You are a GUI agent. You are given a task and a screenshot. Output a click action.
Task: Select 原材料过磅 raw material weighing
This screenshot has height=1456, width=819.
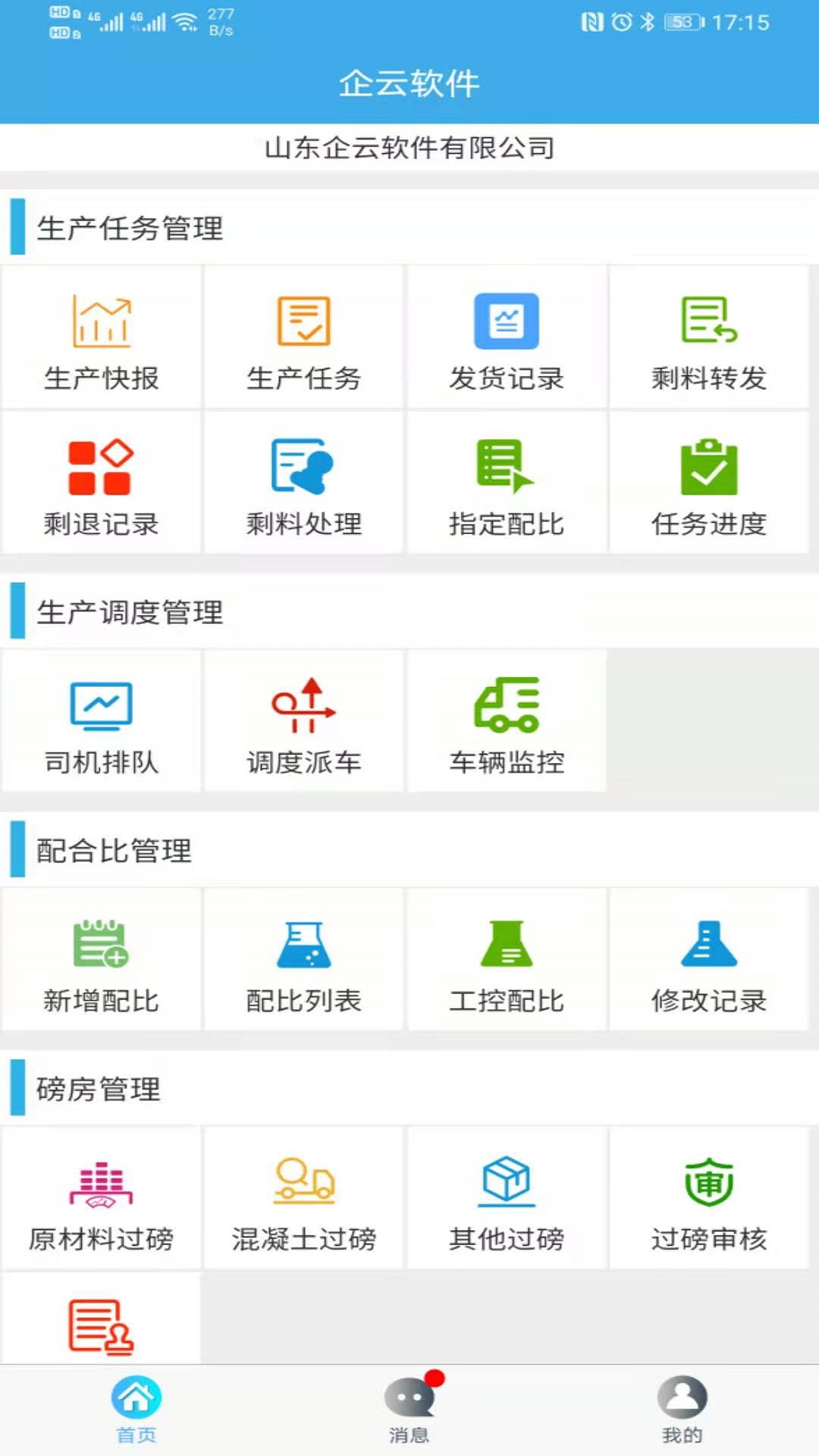click(101, 1198)
